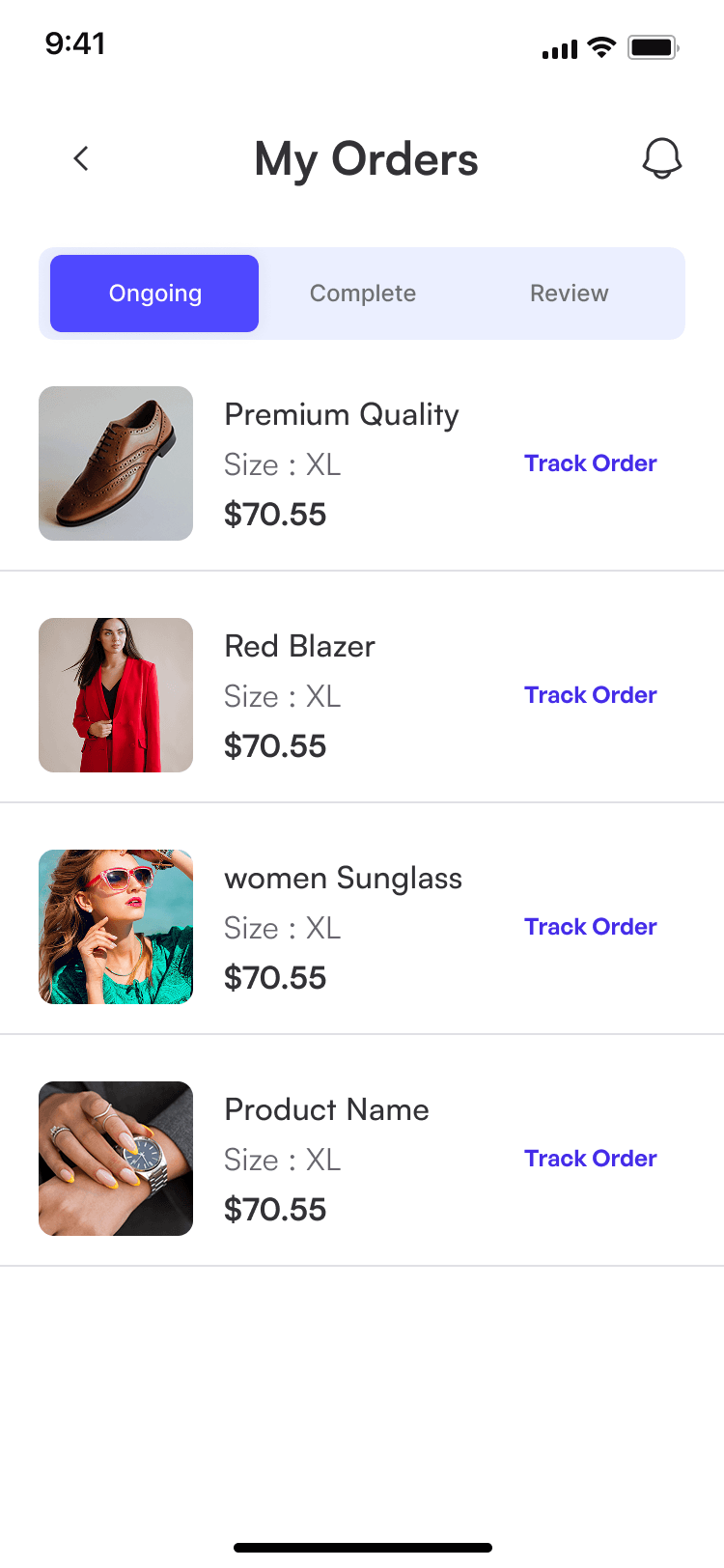Track Order for Red Blazer
This screenshot has height=1568, width=724.
pos(591,695)
